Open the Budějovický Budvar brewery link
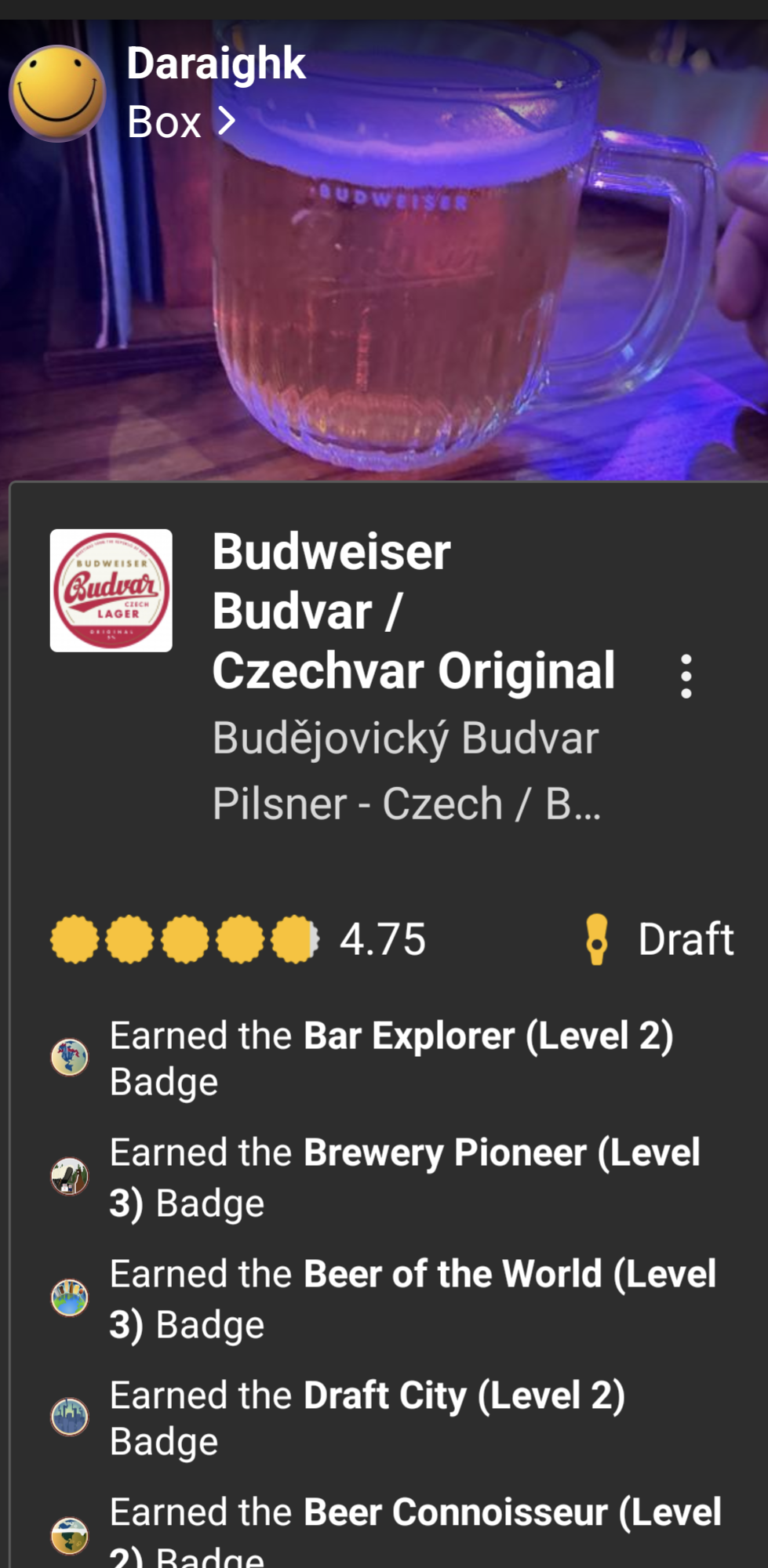Image resolution: width=768 pixels, height=1568 pixels. [405, 739]
